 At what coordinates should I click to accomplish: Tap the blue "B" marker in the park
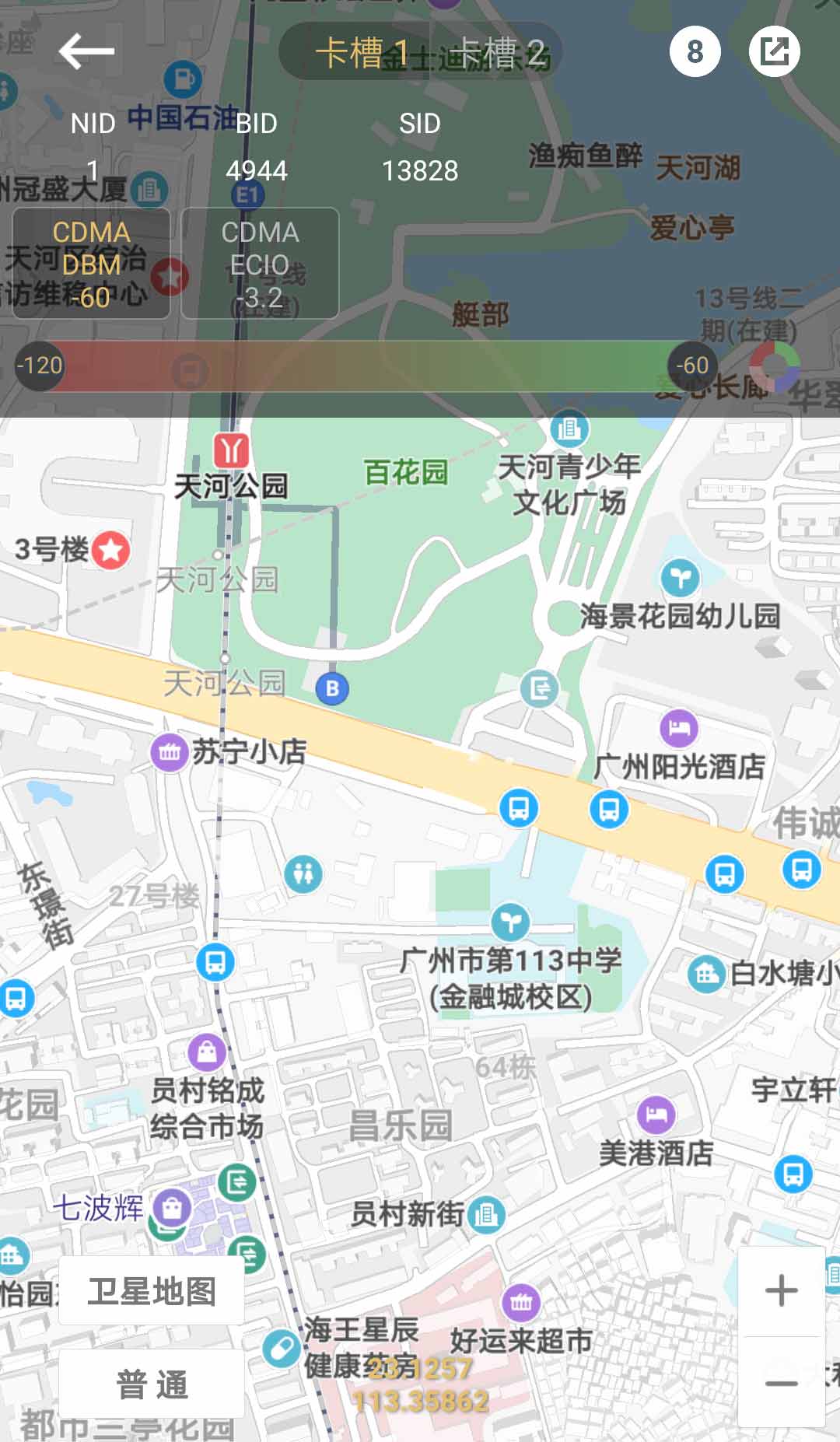[331, 690]
